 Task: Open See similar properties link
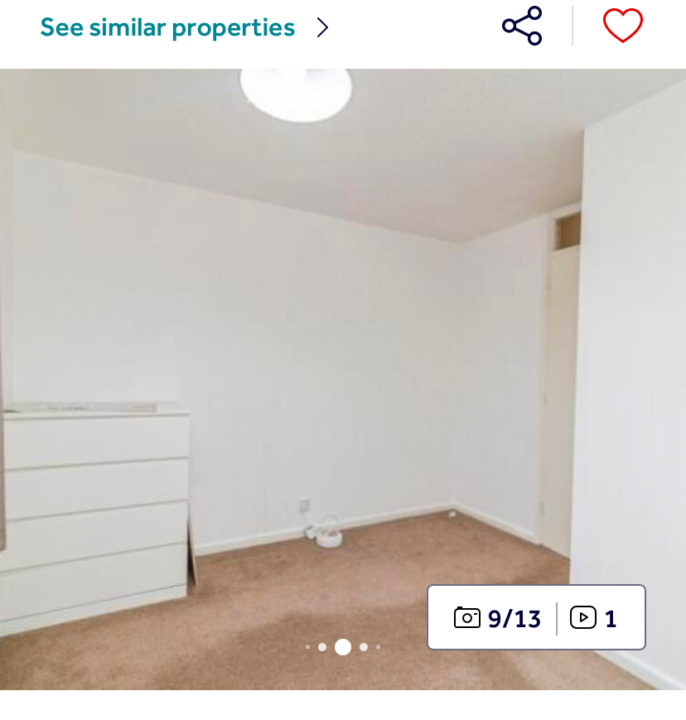183,28
